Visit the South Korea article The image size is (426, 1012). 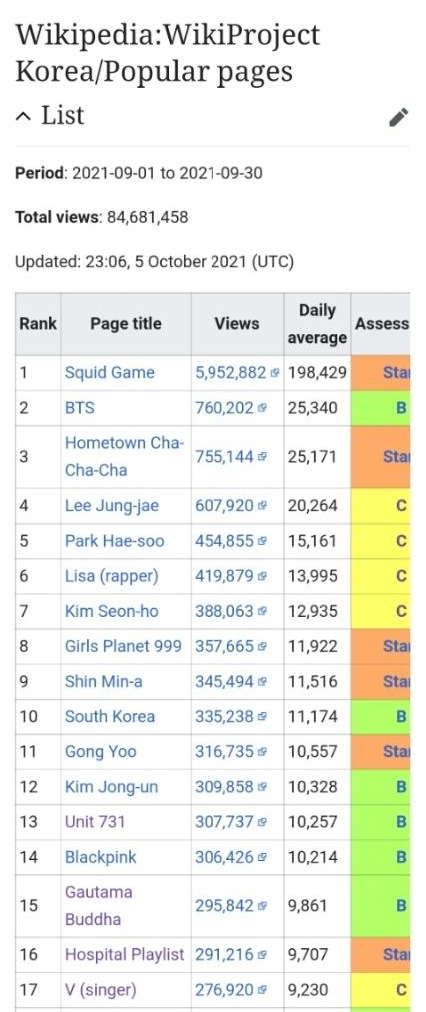110,716
